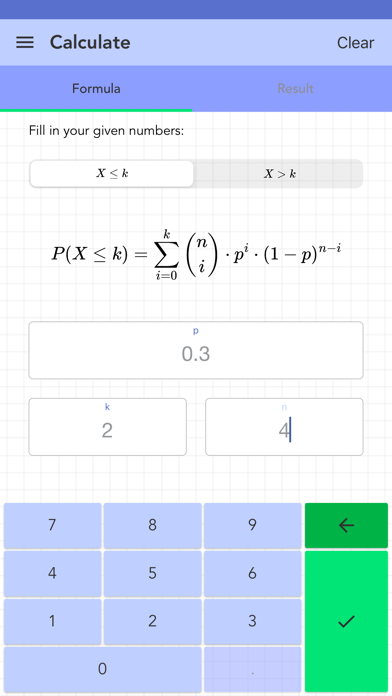Select the Formula tab
Image resolution: width=392 pixels, height=696 pixels.
pyautogui.click(x=96, y=88)
